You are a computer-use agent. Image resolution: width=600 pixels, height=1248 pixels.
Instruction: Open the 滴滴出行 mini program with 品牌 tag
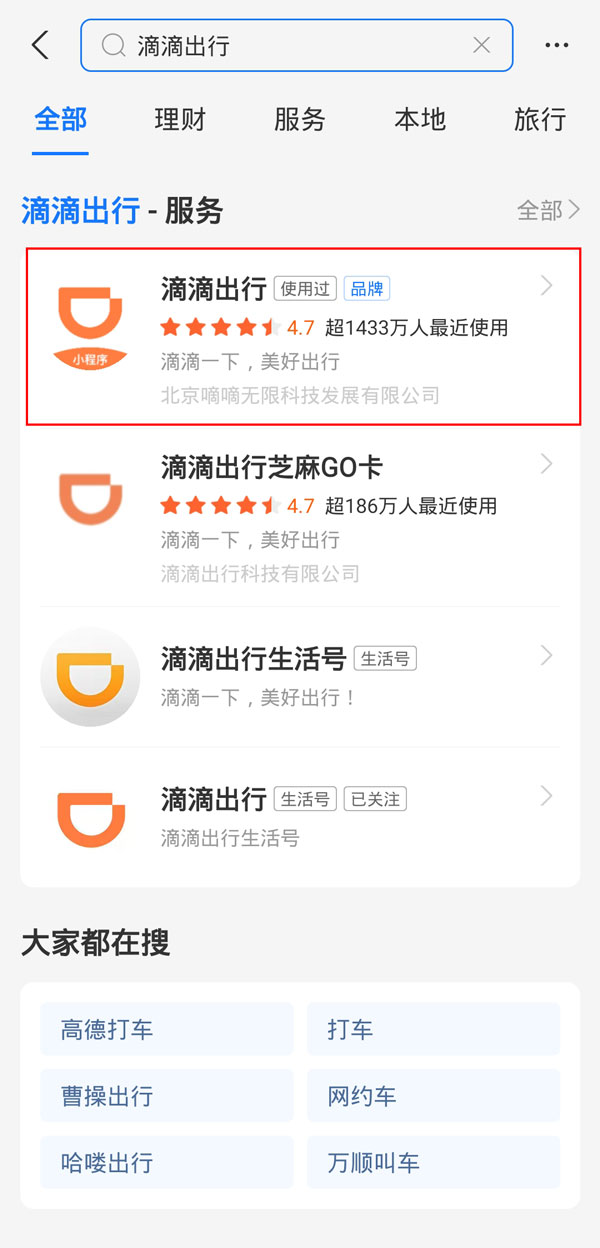[x=300, y=337]
